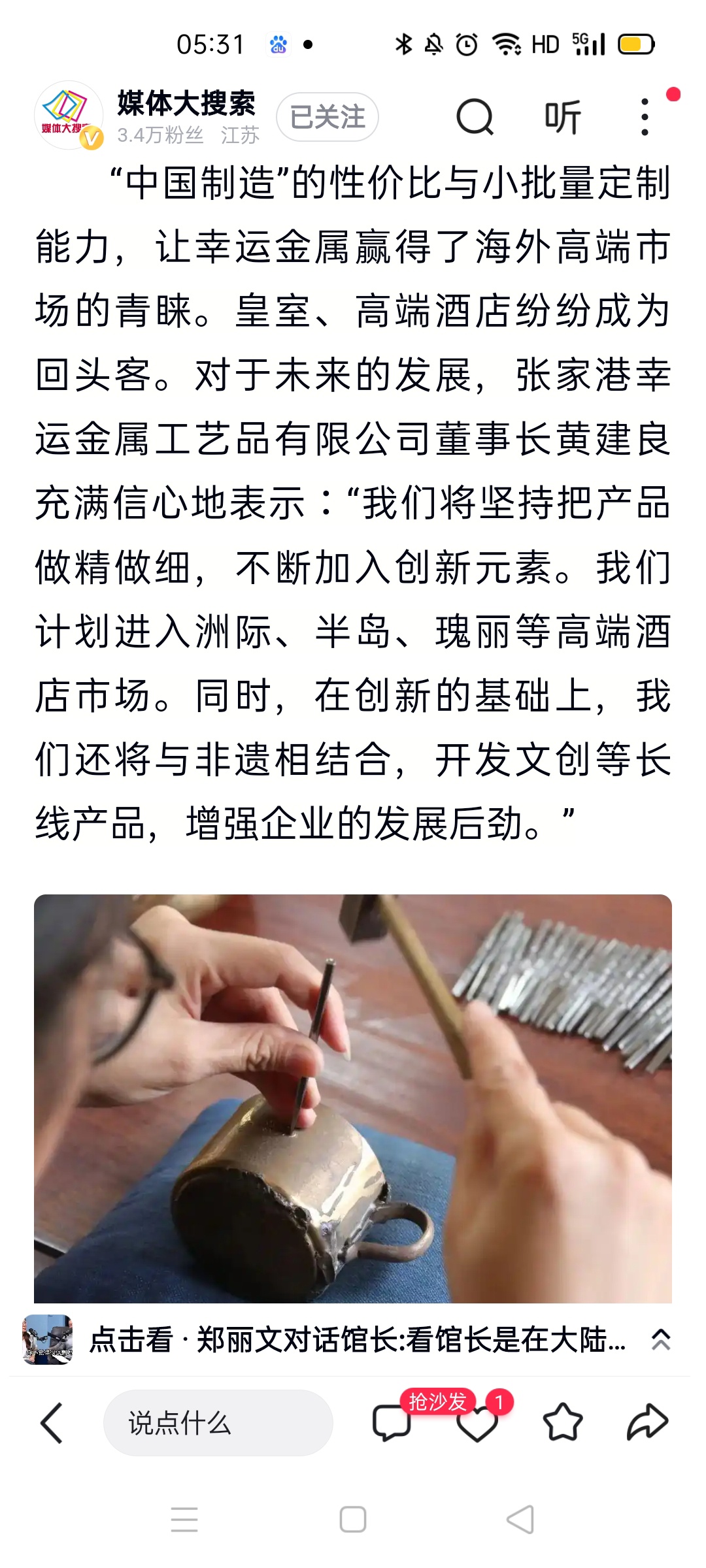706x1568 pixels.
Task: Open the search icon
Action: click(474, 117)
